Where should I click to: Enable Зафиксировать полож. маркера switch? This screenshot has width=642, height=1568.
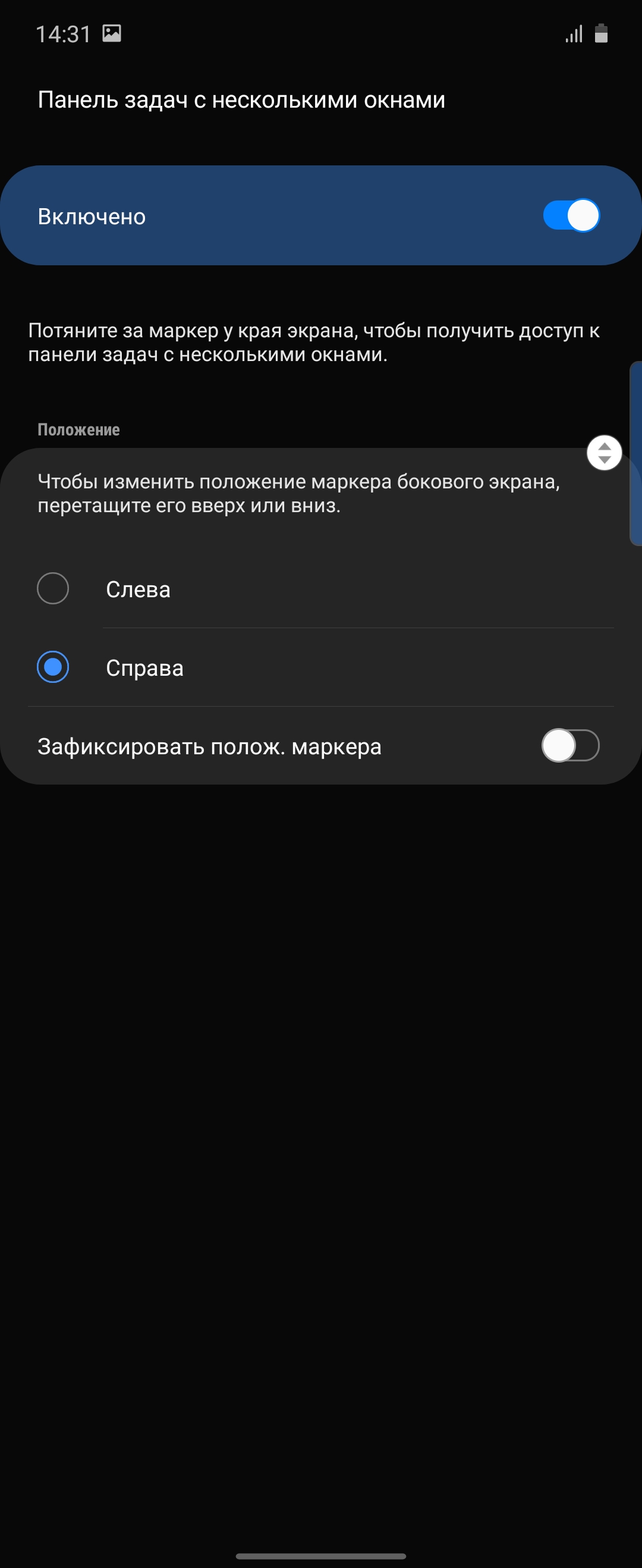coord(570,745)
